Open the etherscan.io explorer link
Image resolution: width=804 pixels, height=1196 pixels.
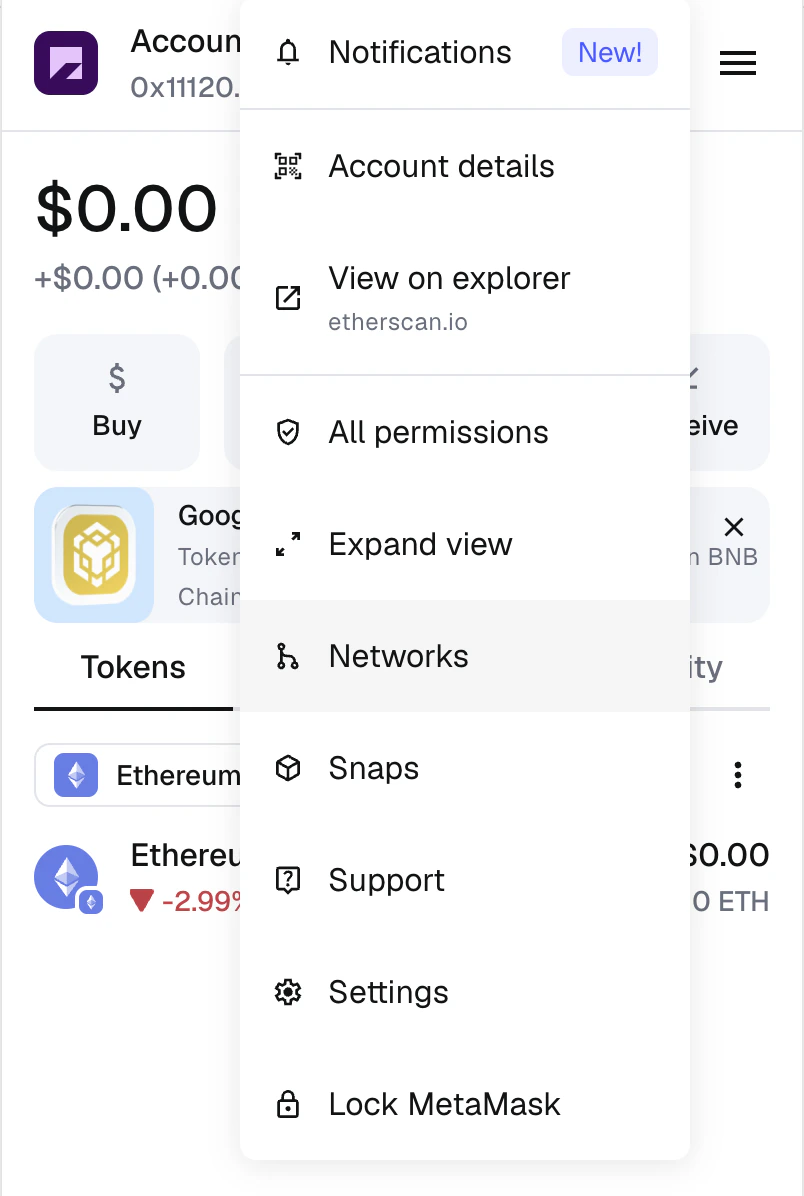pos(398,321)
